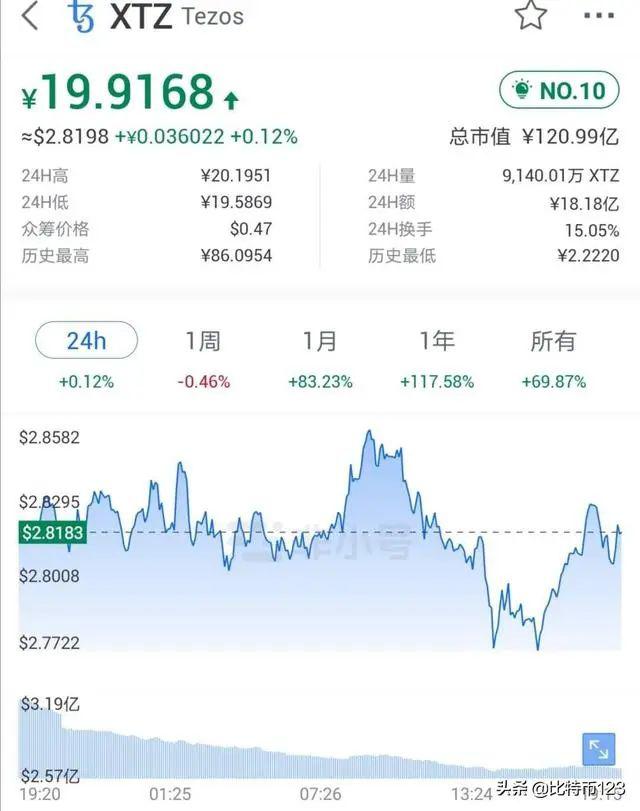Screen dimensions: 640x811
Task: Expand the chart to fullscreen
Action: 599,749
